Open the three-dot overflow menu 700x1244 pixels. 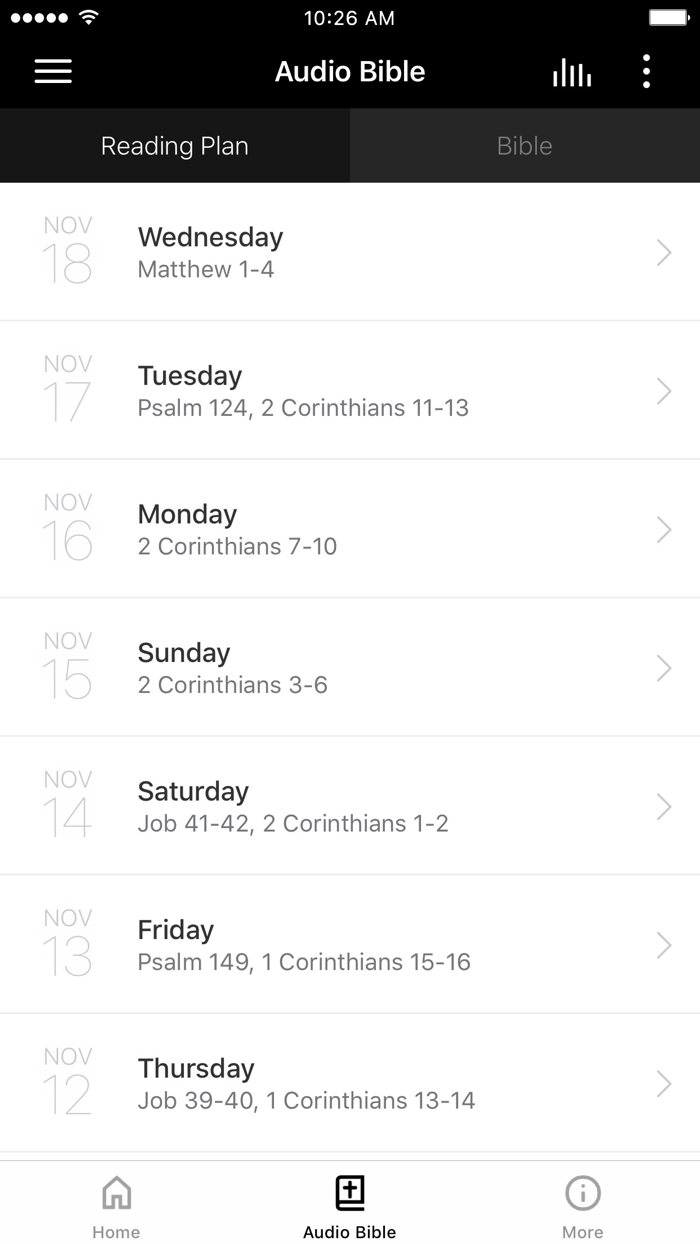(646, 71)
